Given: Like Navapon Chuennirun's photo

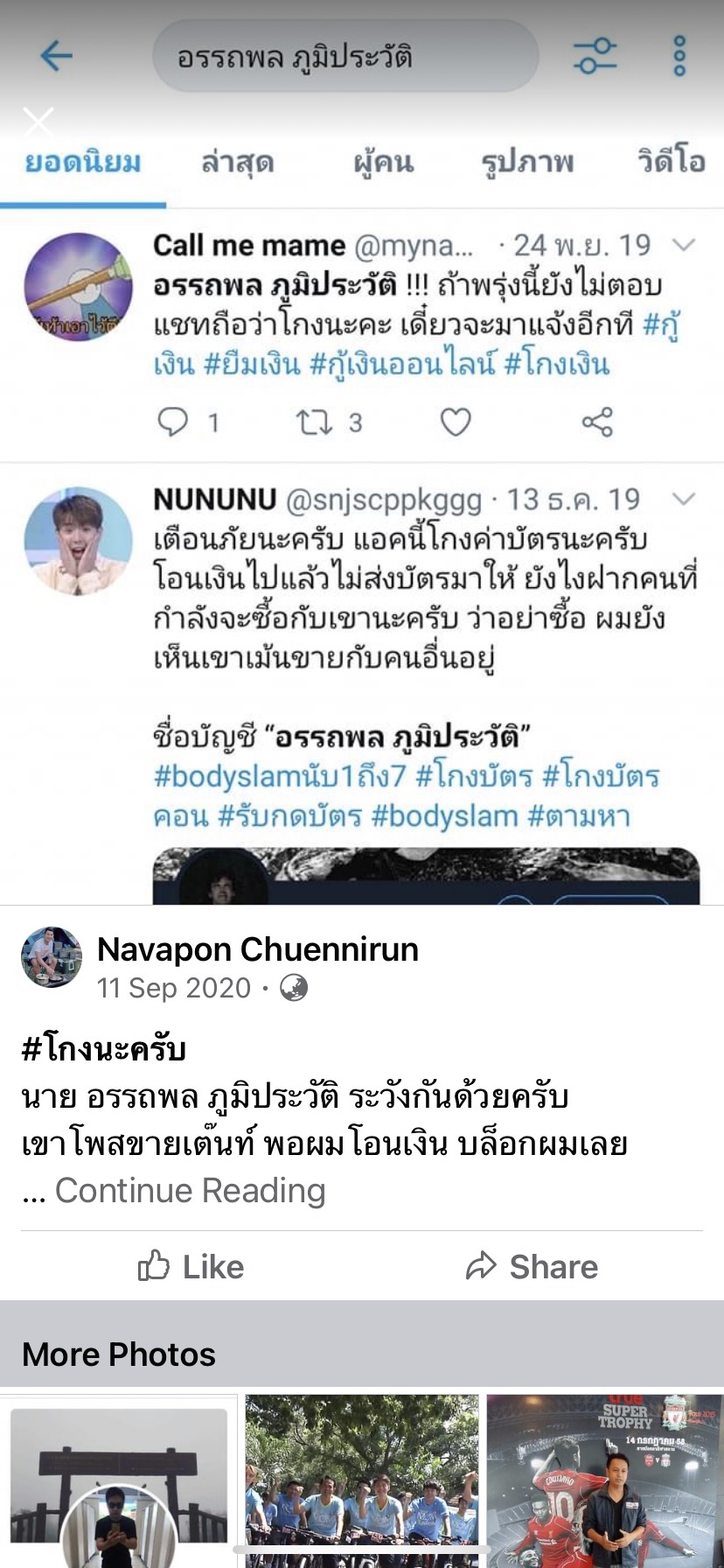Looking at the screenshot, I should [x=191, y=1266].
